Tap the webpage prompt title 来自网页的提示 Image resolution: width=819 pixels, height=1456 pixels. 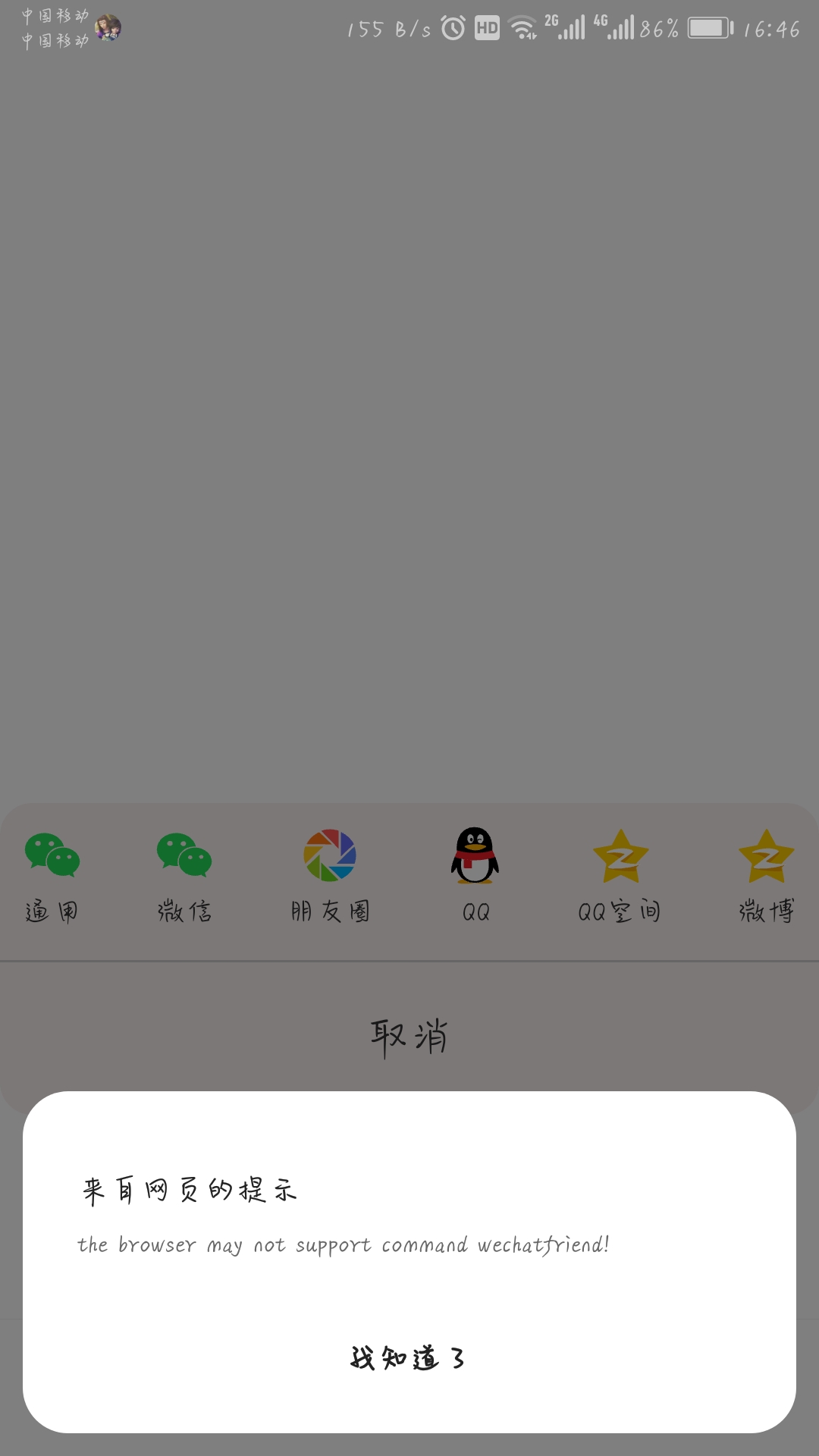click(x=190, y=1191)
